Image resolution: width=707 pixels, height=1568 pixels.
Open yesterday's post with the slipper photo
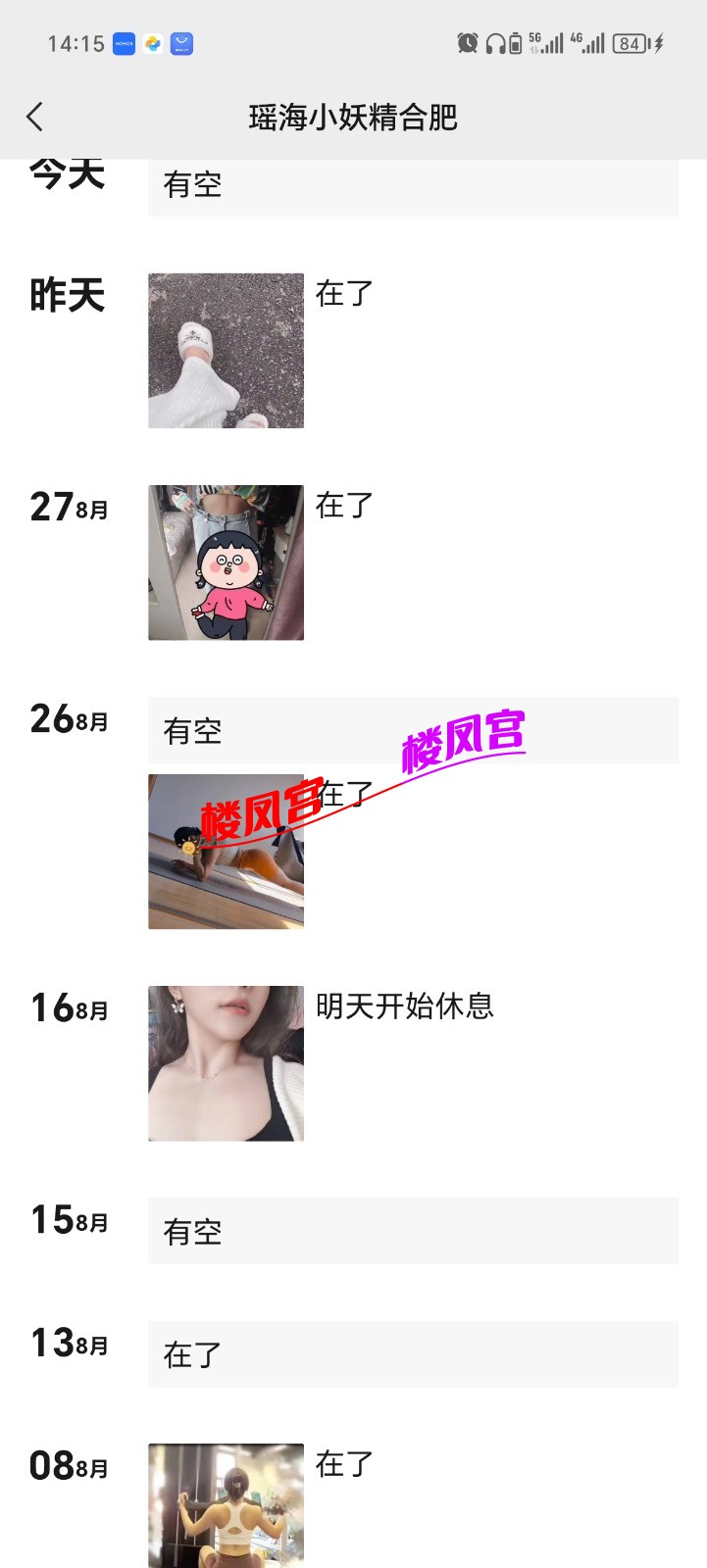(226, 350)
